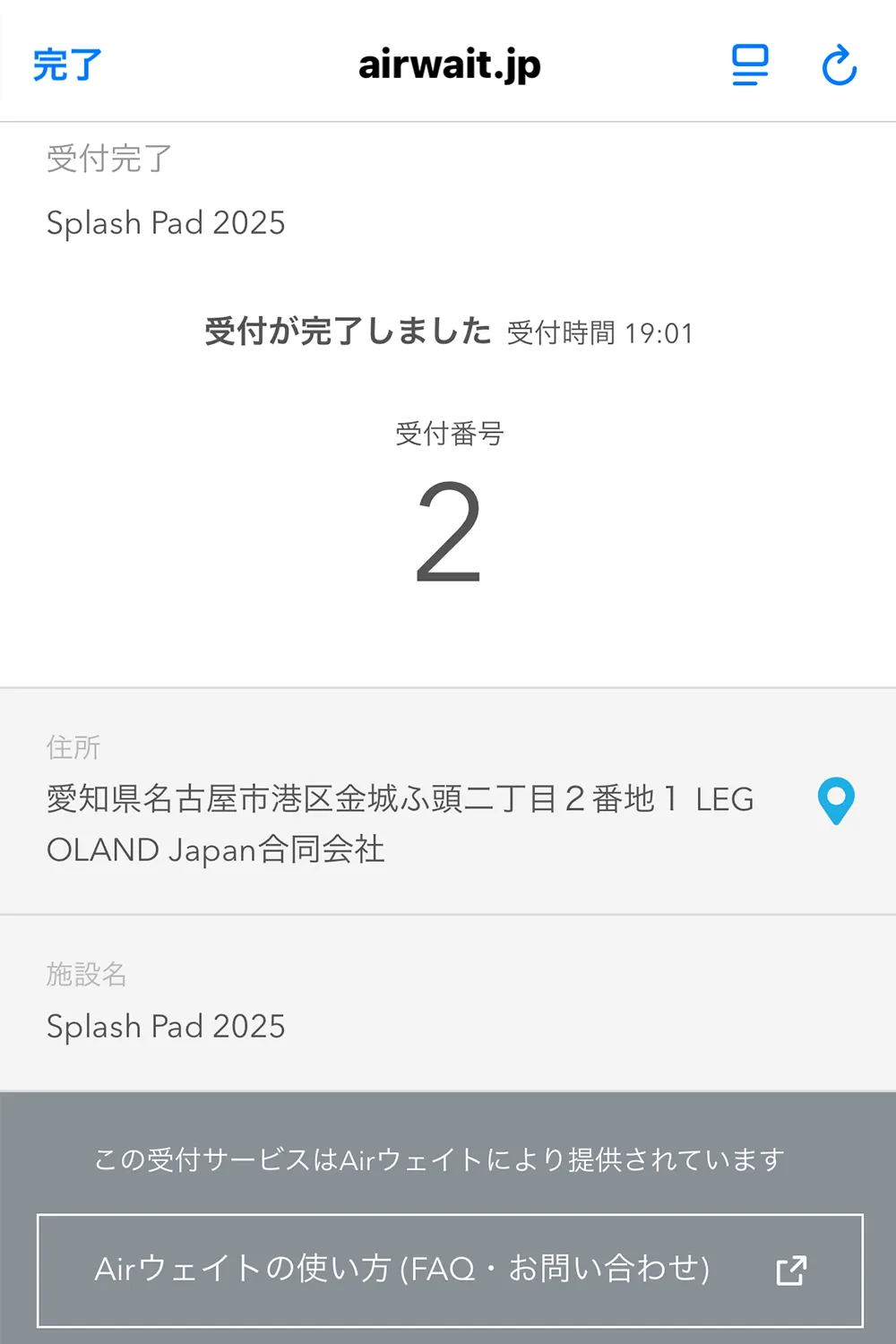Reload the airwait.jp page

840,65
